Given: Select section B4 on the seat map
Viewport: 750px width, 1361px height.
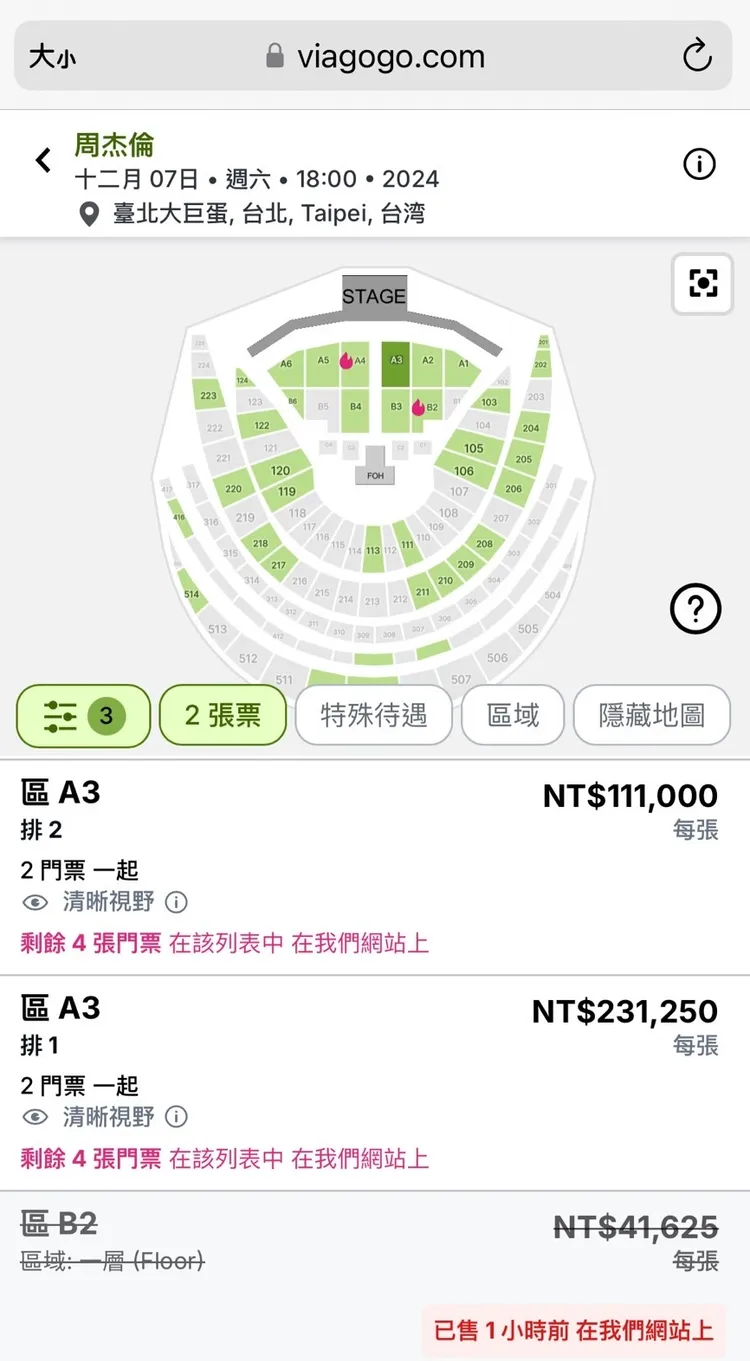Looking at the screenshot, I should coord(355,407).
